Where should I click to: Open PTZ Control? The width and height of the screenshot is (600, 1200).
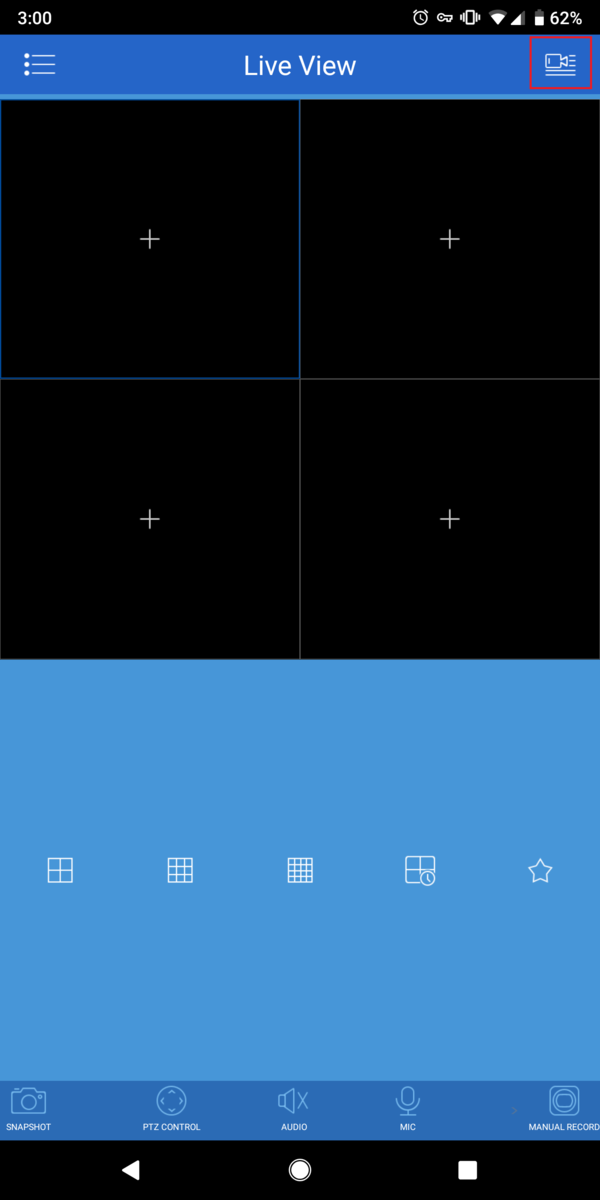[172, 1107]
